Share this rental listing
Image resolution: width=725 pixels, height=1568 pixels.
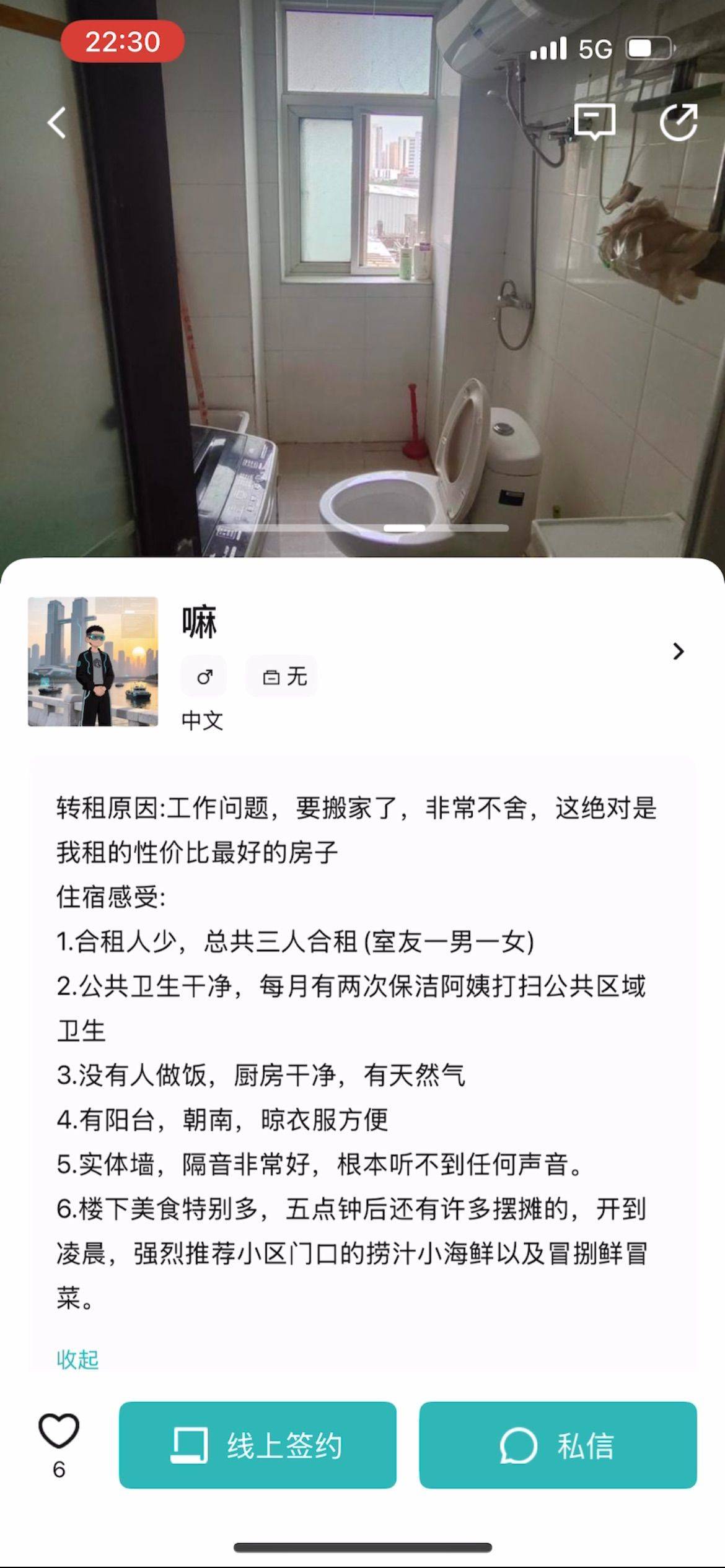[x=679, y=122]
